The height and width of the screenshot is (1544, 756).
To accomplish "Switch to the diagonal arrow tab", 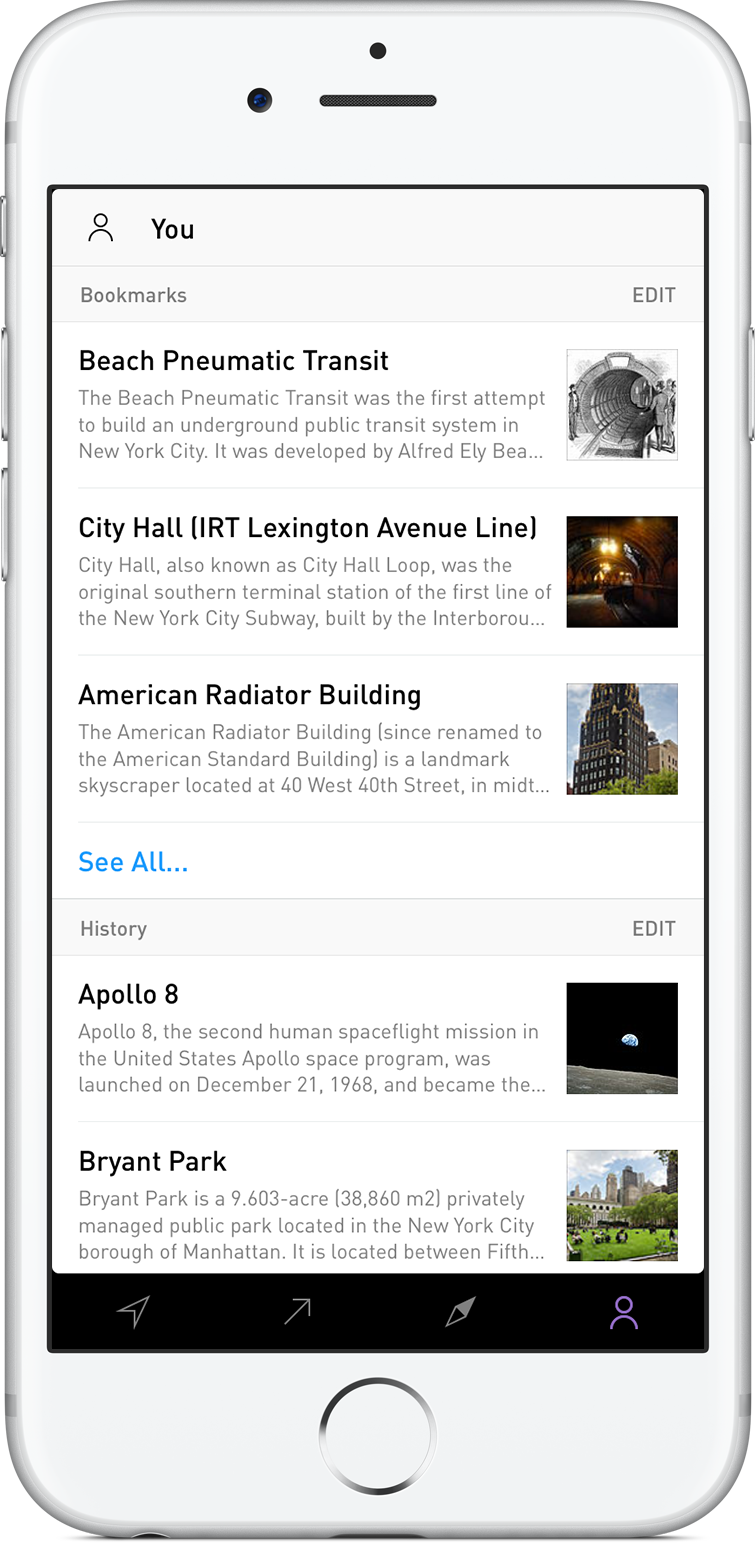I will click(x=297, y=1311).
